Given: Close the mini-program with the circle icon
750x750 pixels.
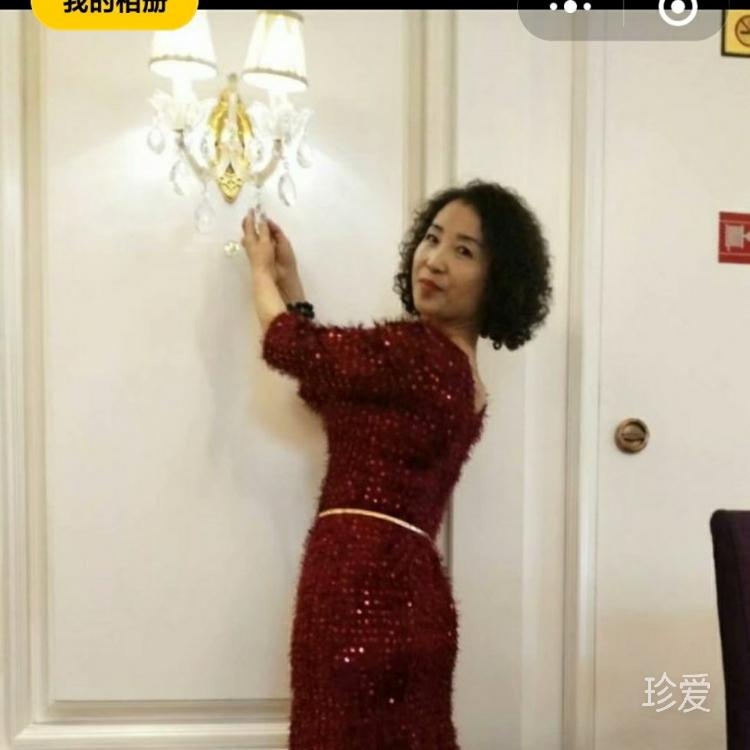Looking at the screenshot, I should tap(677, 9).
